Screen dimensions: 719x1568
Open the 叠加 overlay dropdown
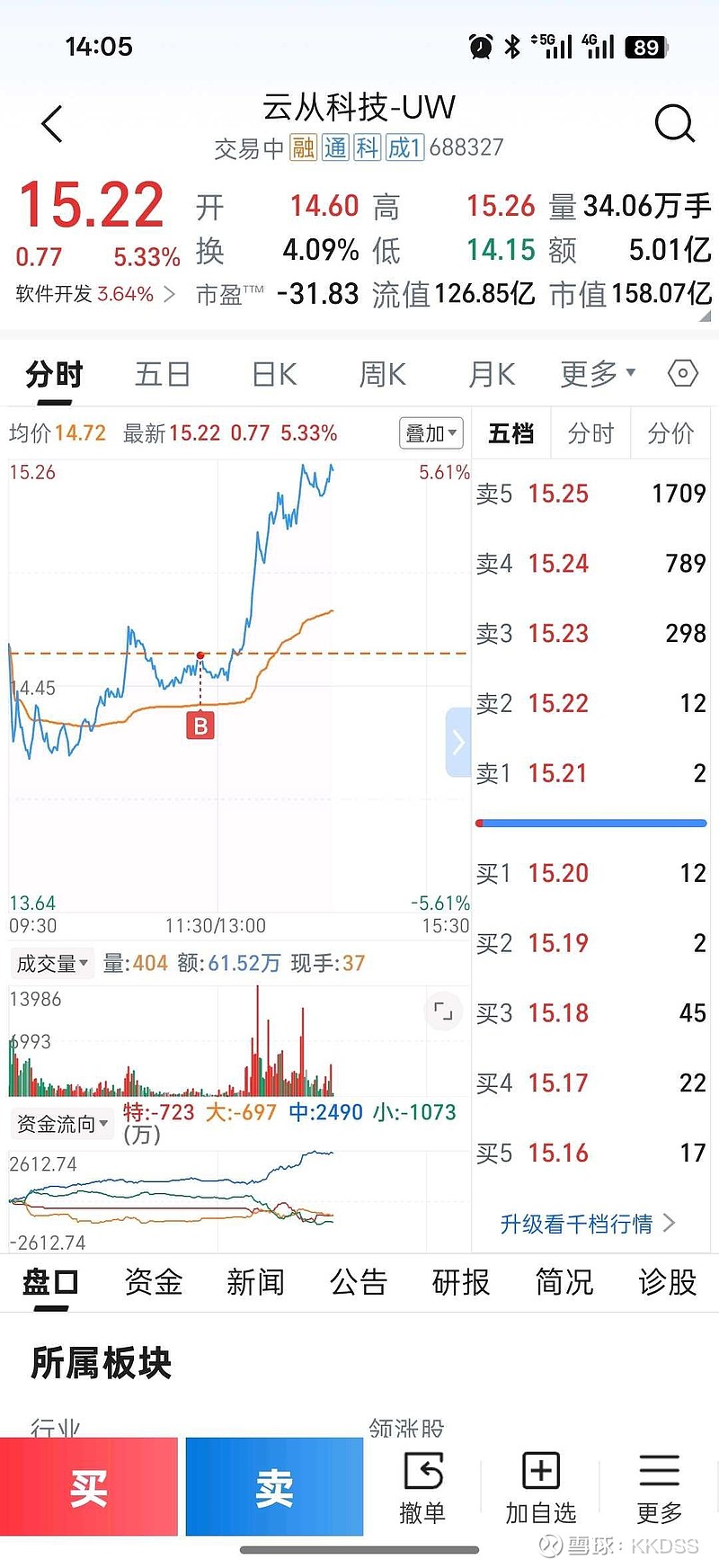tap(431, 433)
